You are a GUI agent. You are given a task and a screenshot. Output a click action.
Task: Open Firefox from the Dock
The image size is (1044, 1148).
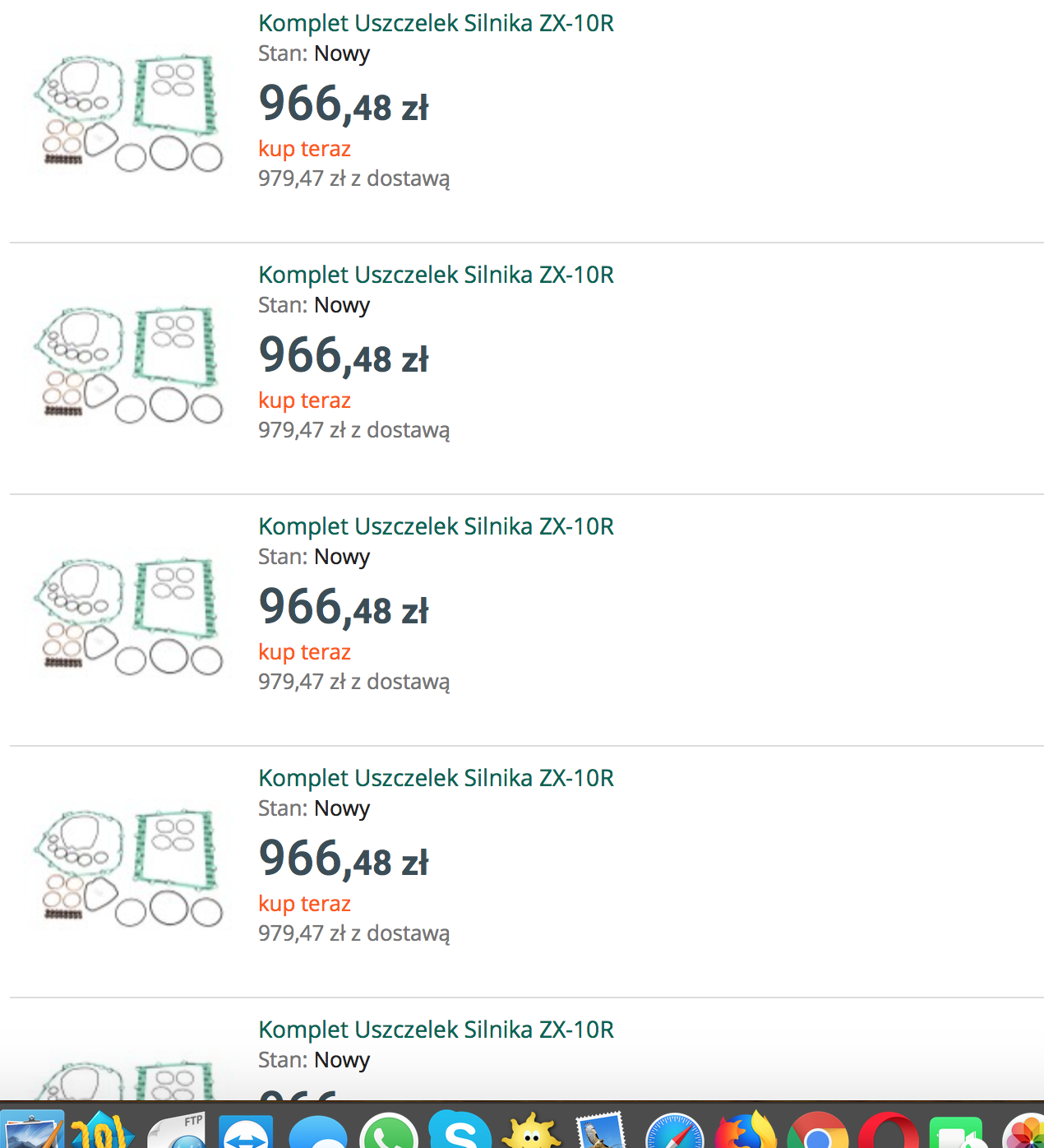(745, 1132)
